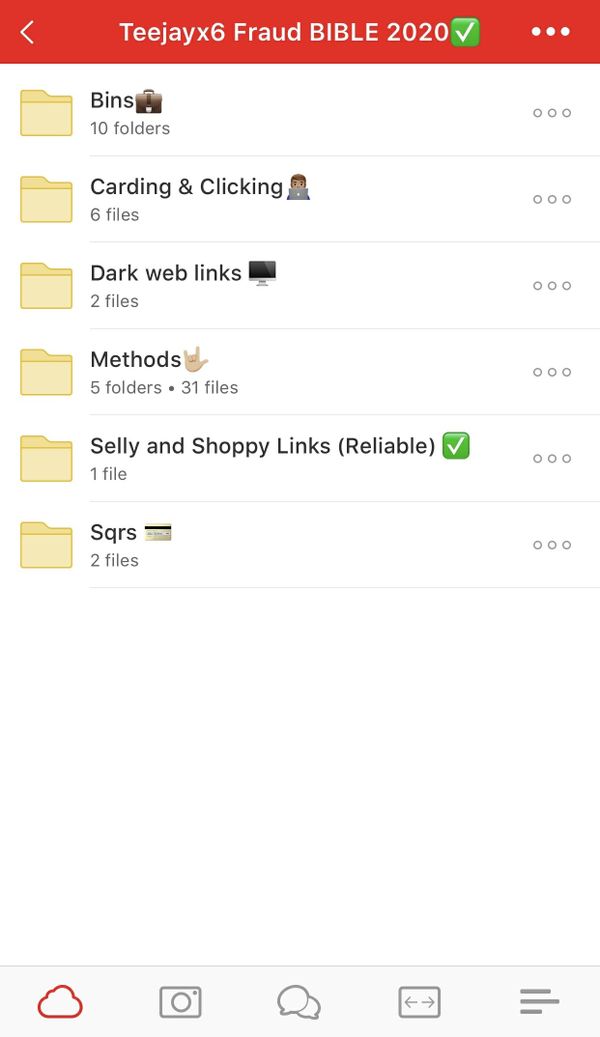The width and height of the screenshot is (600, 1037).
Task: Show options for the Sqrs folder
Action: tap(552, 545)
